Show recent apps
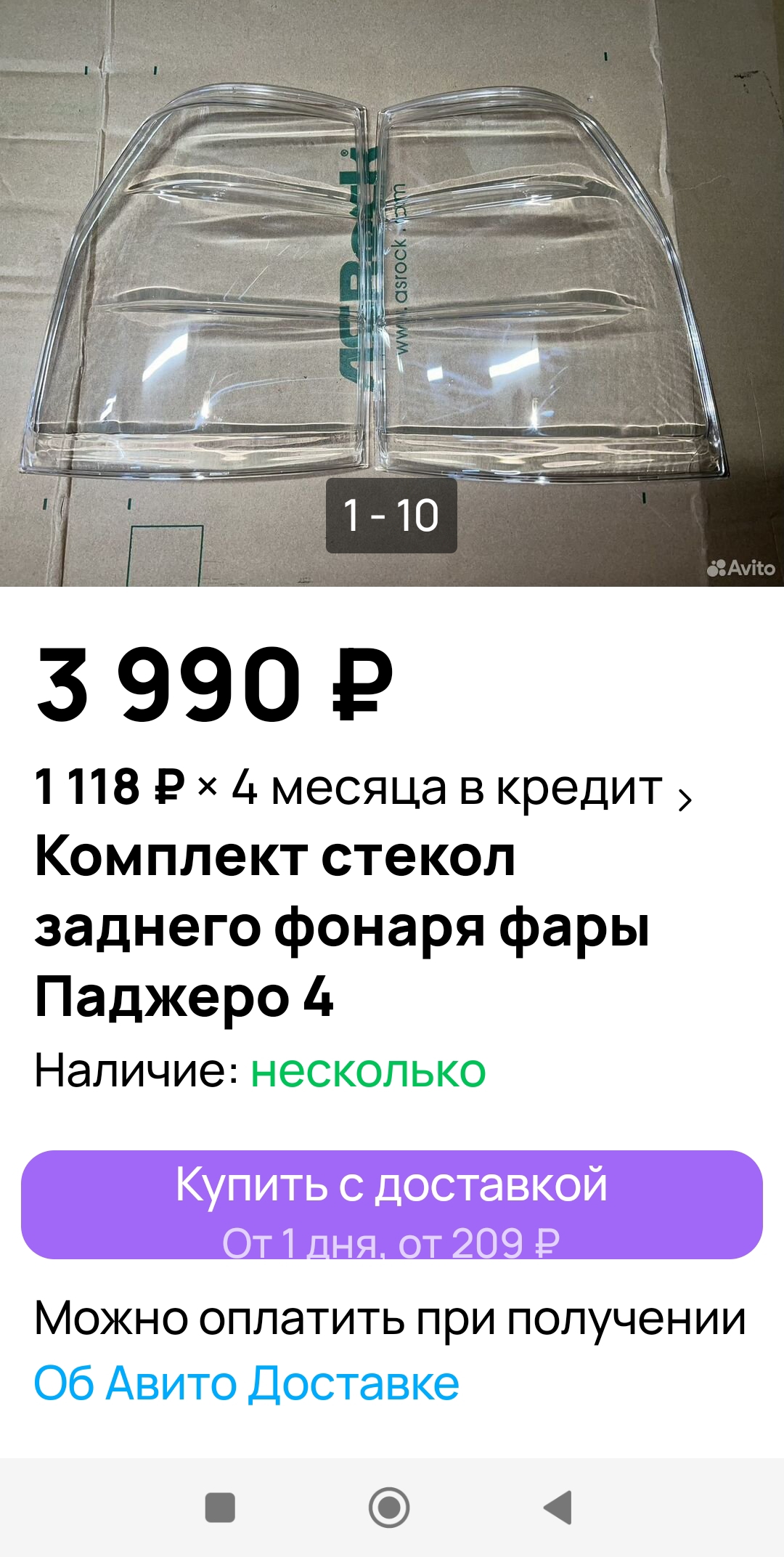 [x=220, y=1508]
